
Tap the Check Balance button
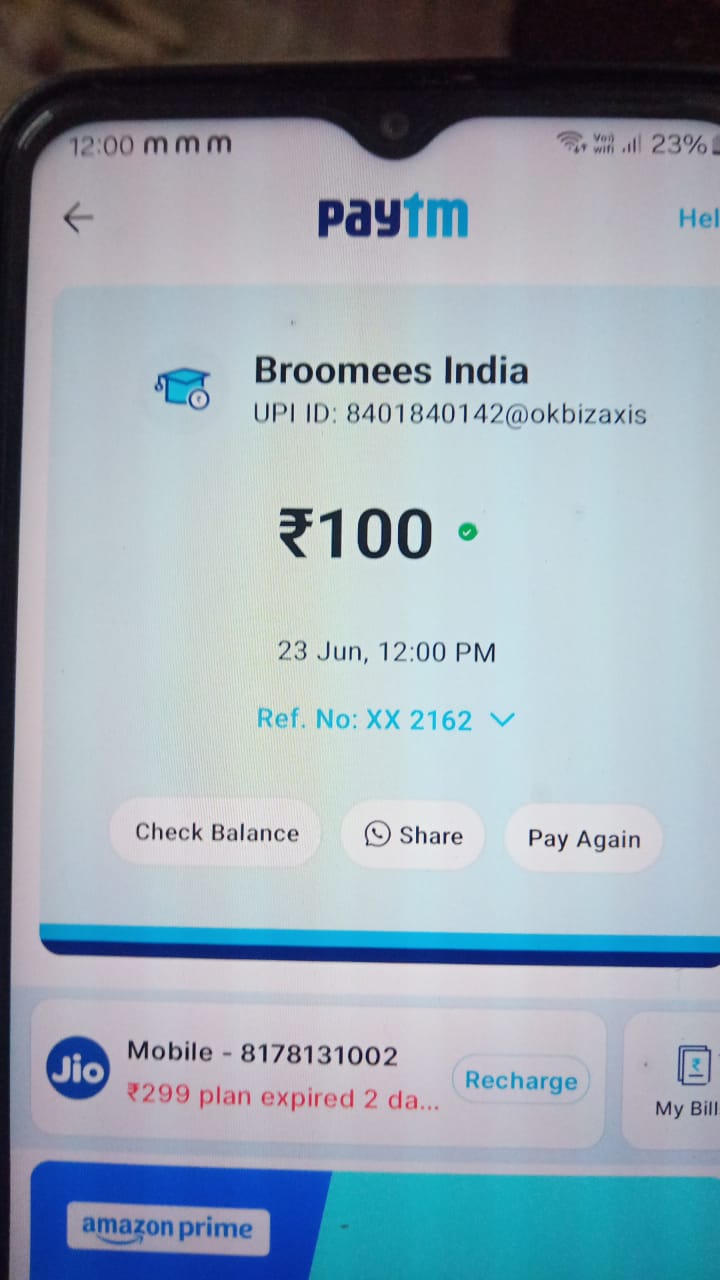pyautogui.click(x=216, y=832)
